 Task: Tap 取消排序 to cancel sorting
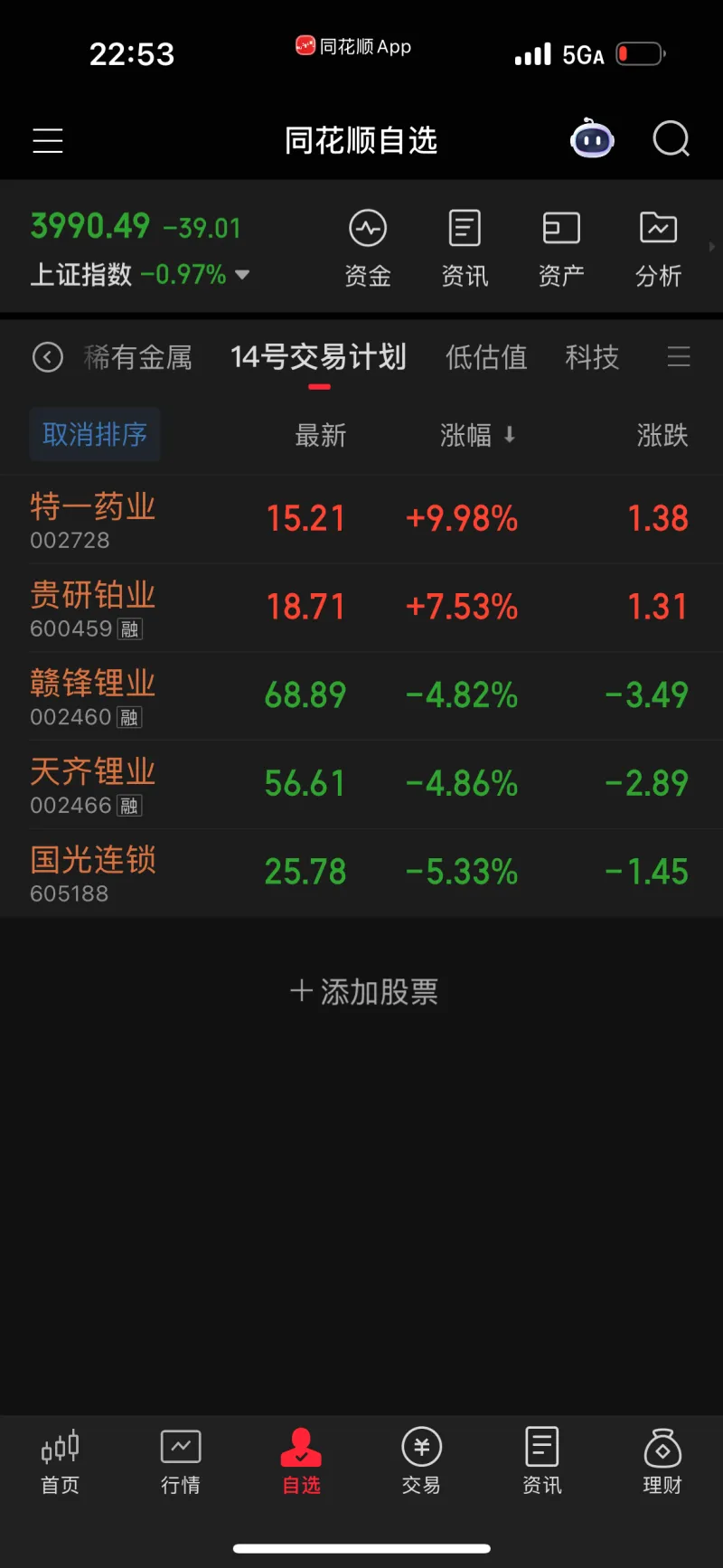[95, 435]
